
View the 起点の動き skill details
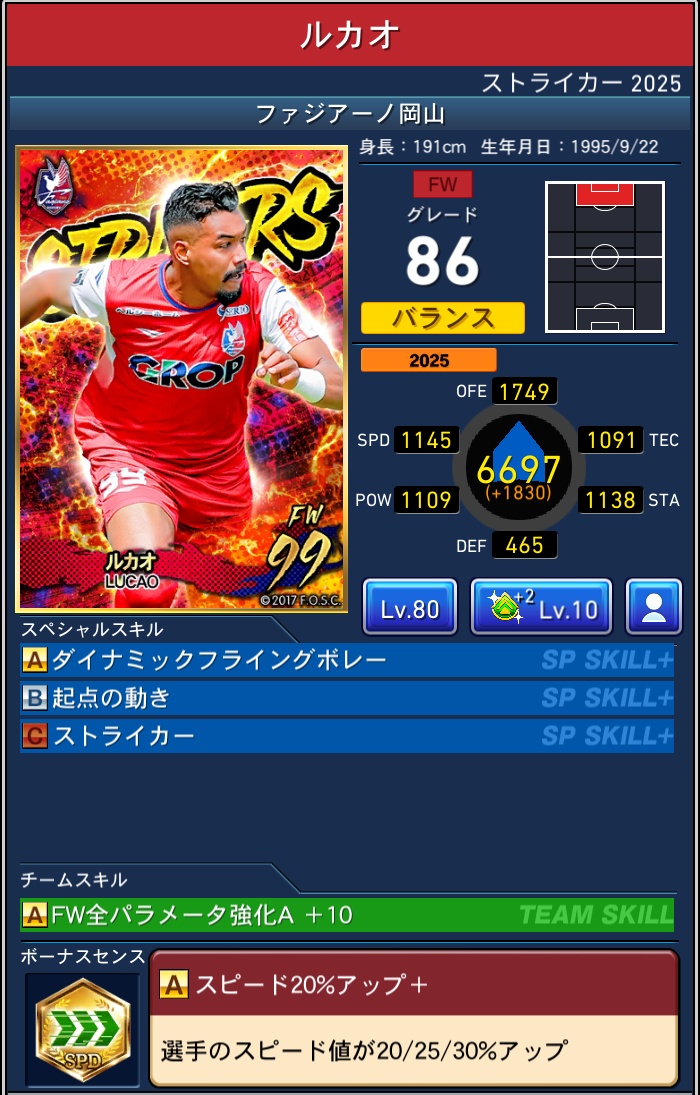click(346, 698)
